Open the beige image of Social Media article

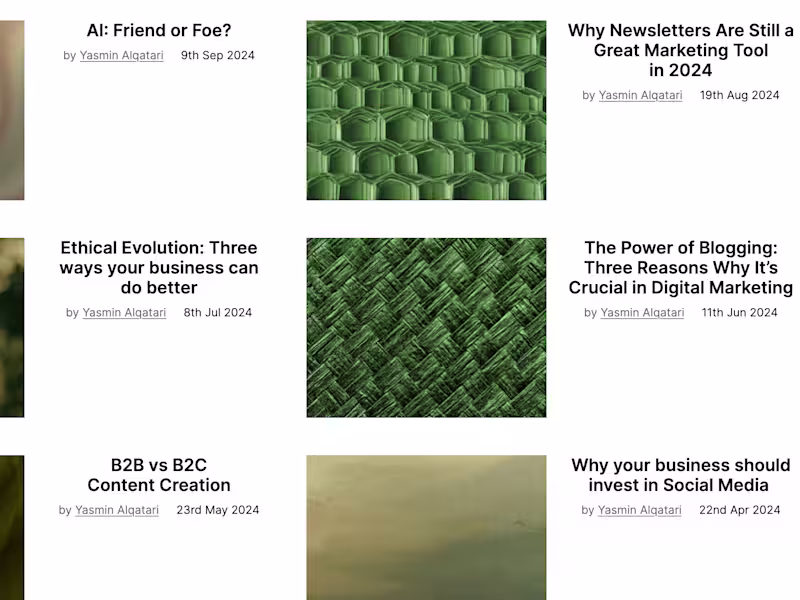pyautogui.click(x=426, y=528)
